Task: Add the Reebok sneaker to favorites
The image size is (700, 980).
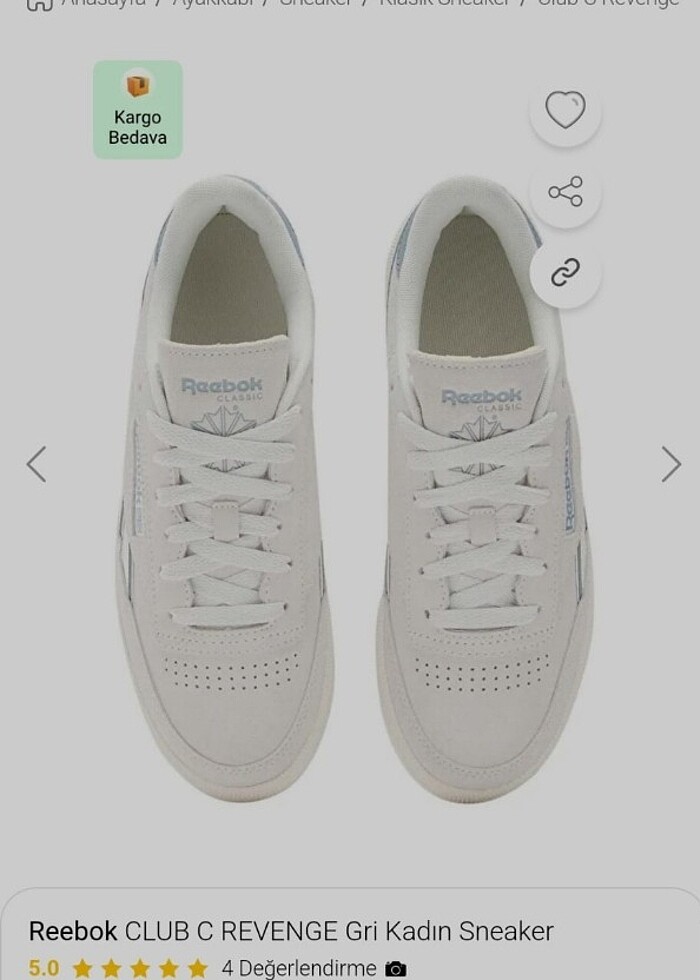Action: tap(565, 111)
